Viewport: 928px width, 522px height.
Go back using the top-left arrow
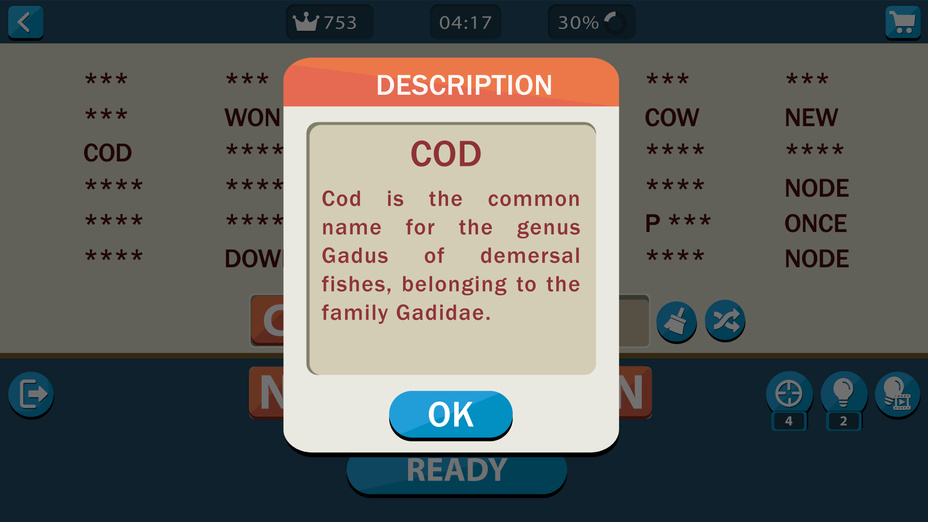click(x=25, y=21)
